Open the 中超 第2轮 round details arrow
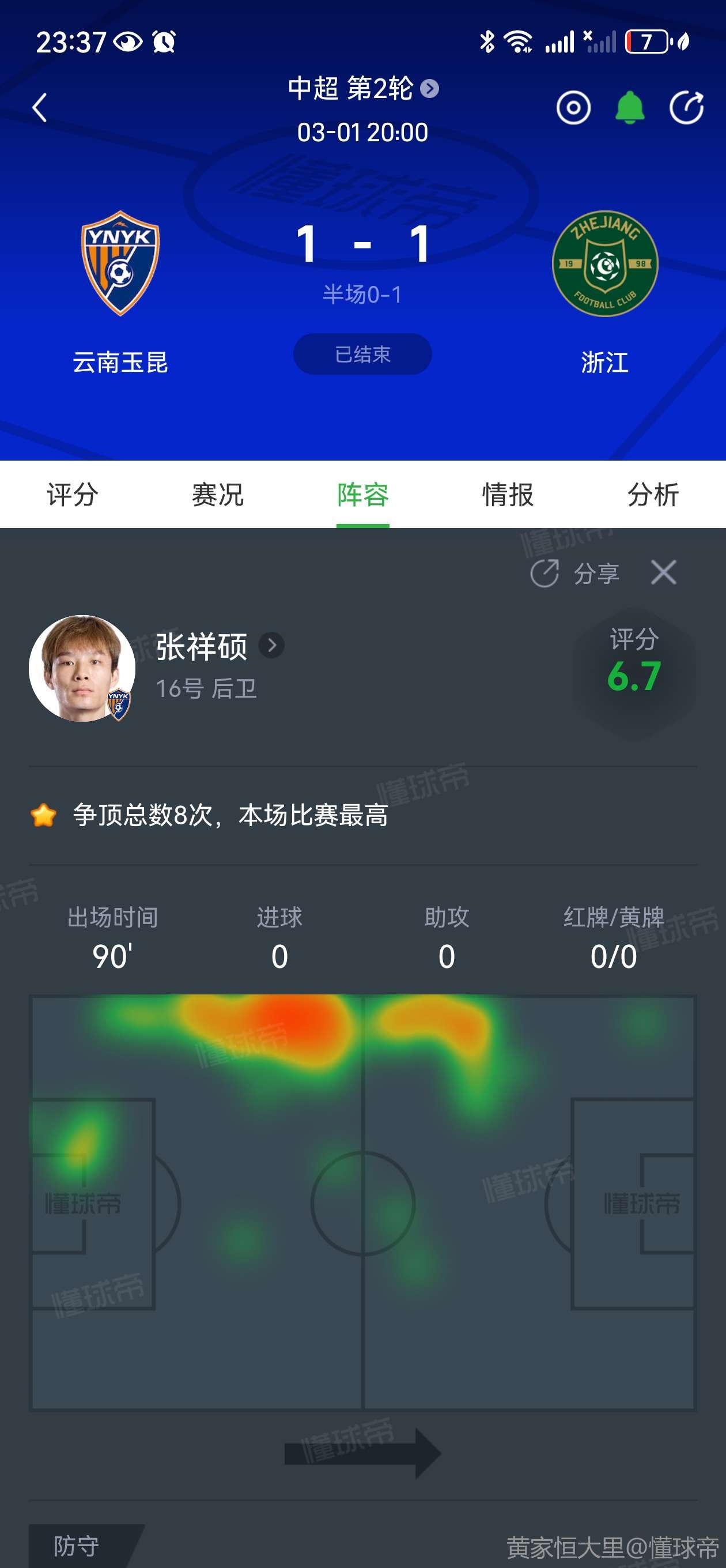 point(430,89)
